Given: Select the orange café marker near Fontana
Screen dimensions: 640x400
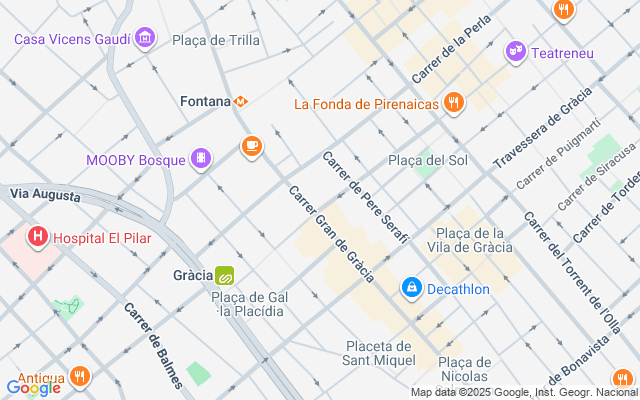Looking at the screenshot, I should coord(251,147).
